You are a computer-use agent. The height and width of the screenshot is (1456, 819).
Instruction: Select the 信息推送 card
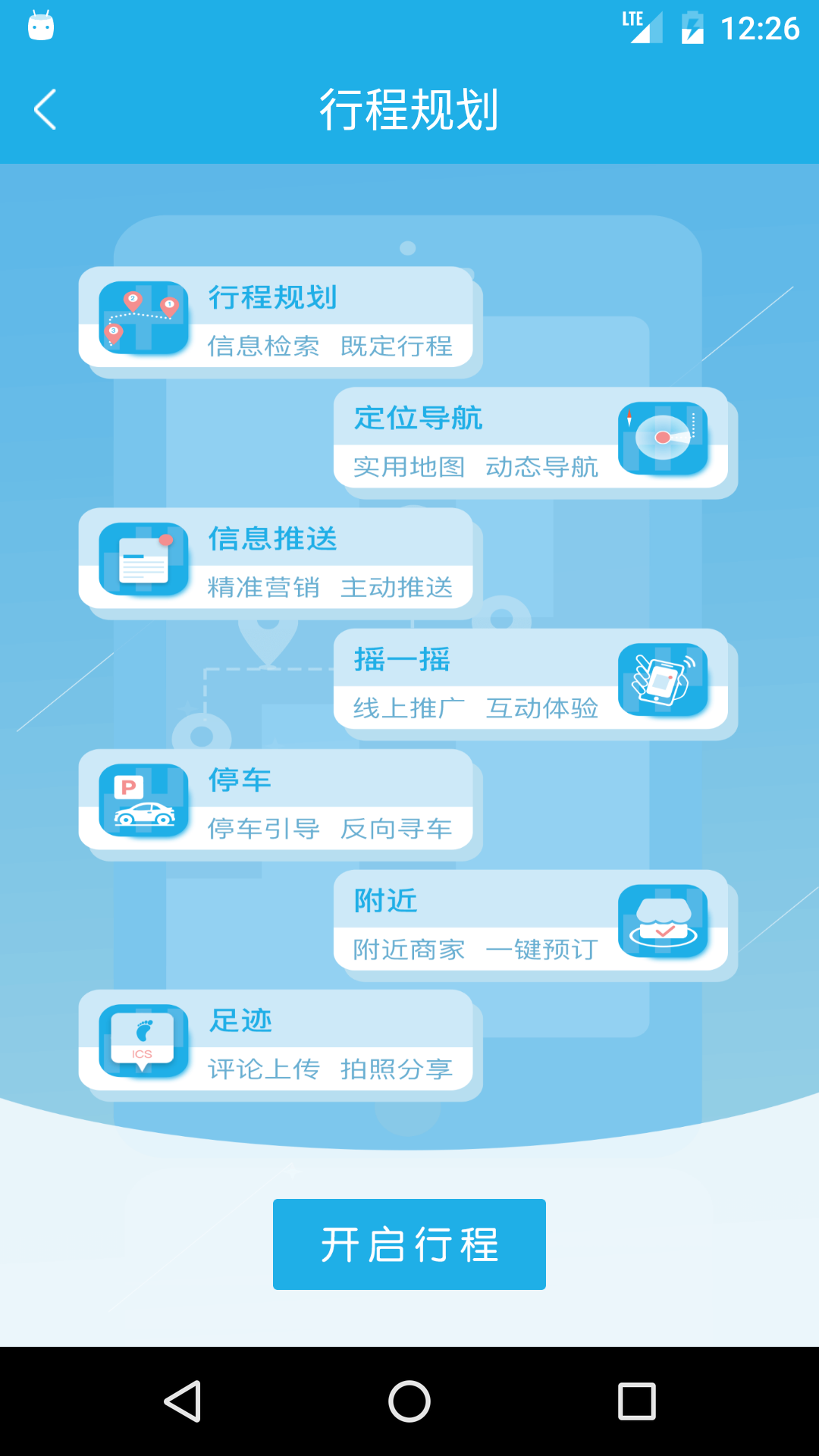(x=276, y=559)
